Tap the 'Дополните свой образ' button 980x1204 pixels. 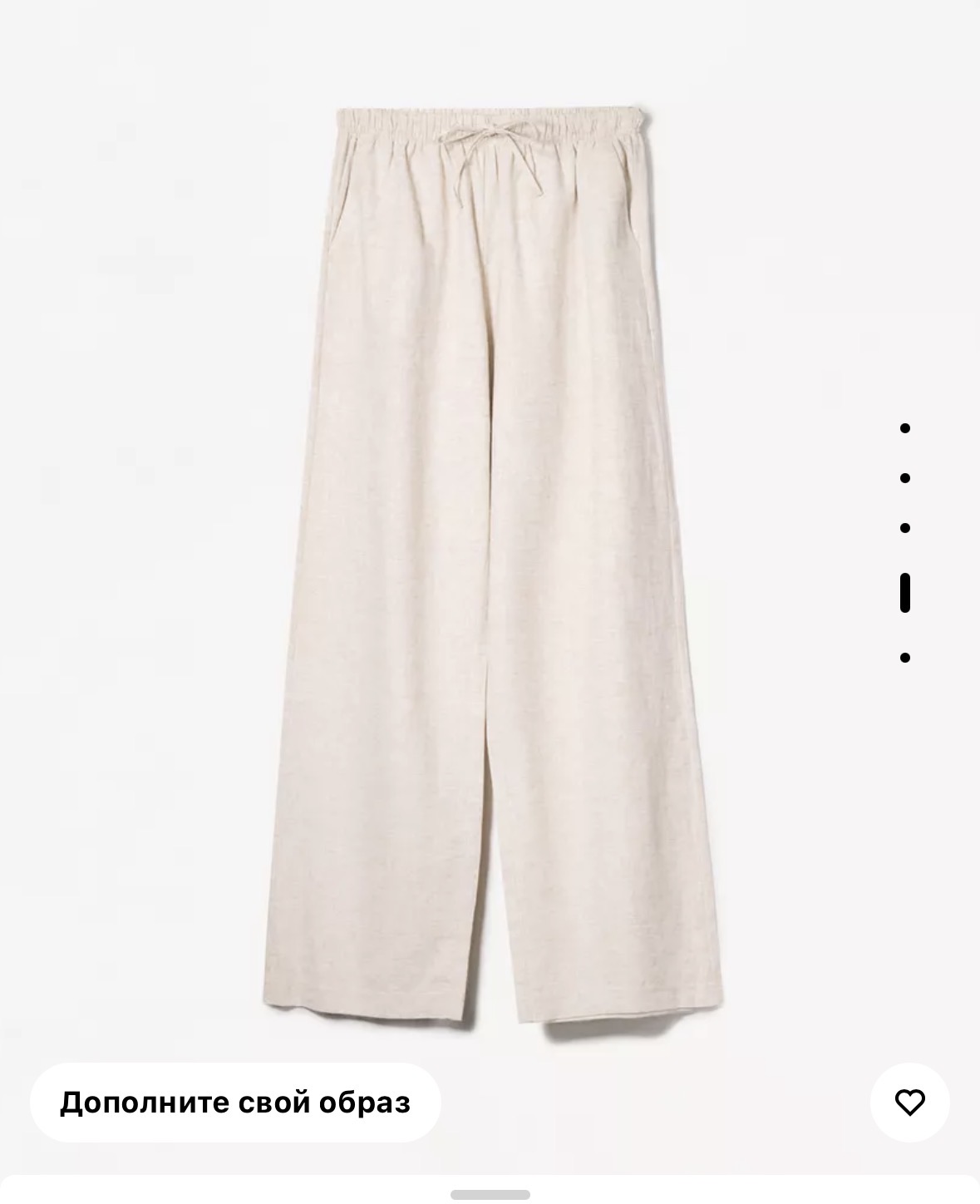coord(235,1103)
